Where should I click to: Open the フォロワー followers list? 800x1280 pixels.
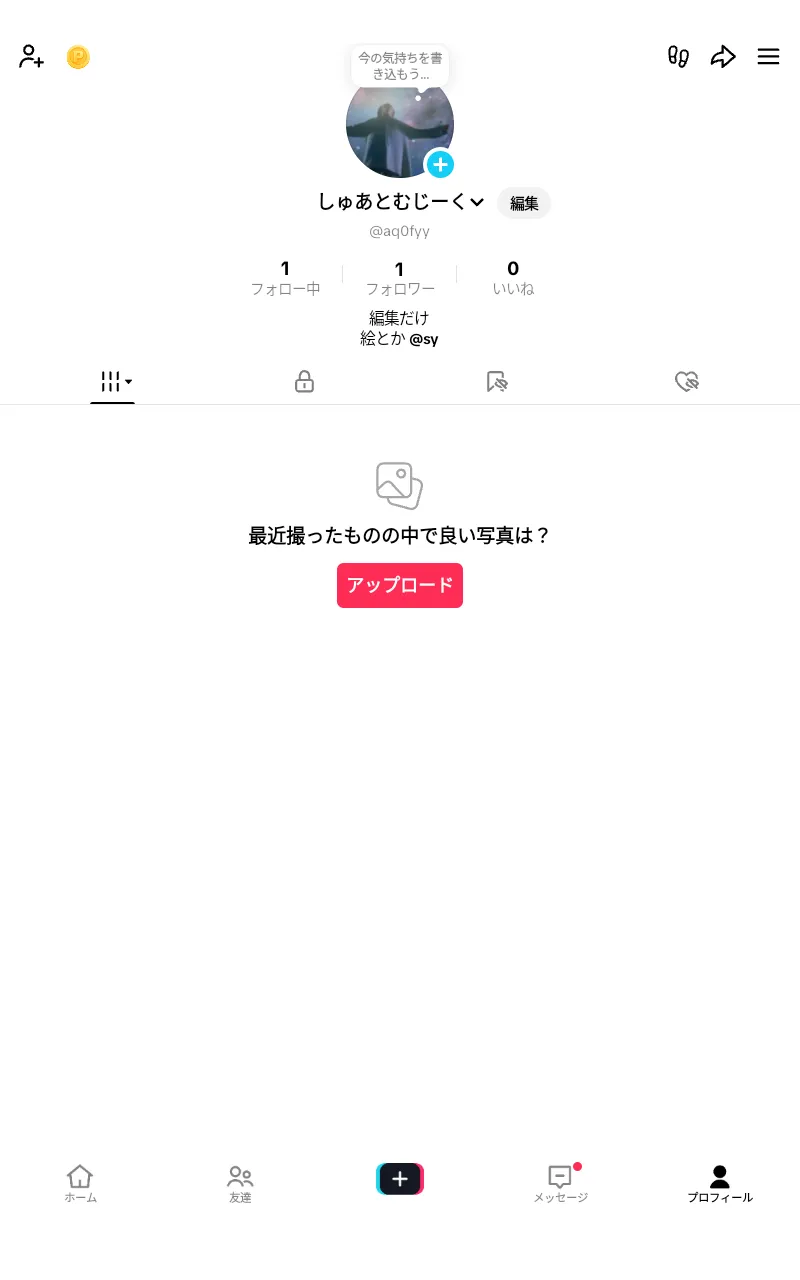(399, 278)
